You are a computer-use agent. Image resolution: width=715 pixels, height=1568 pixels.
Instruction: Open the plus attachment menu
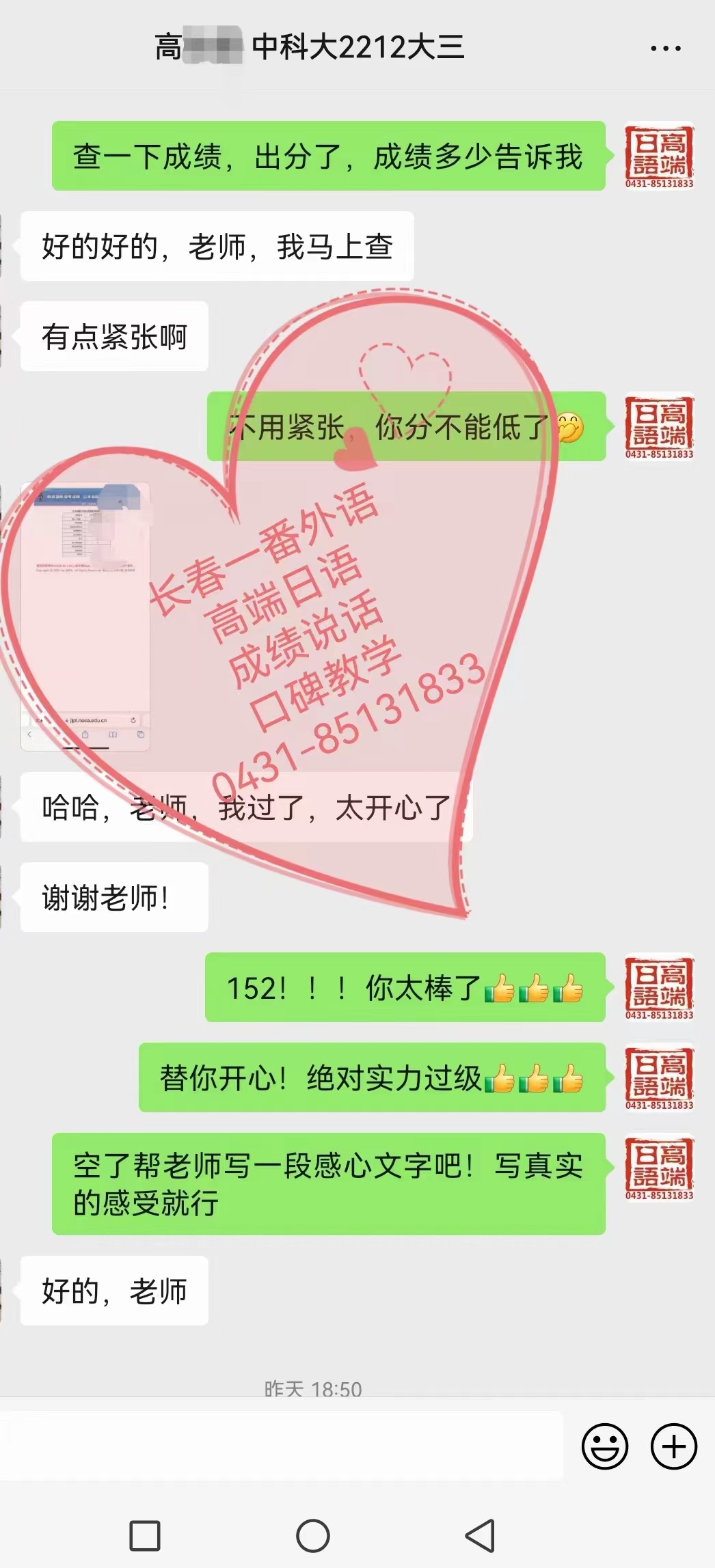coord(673,1446)
